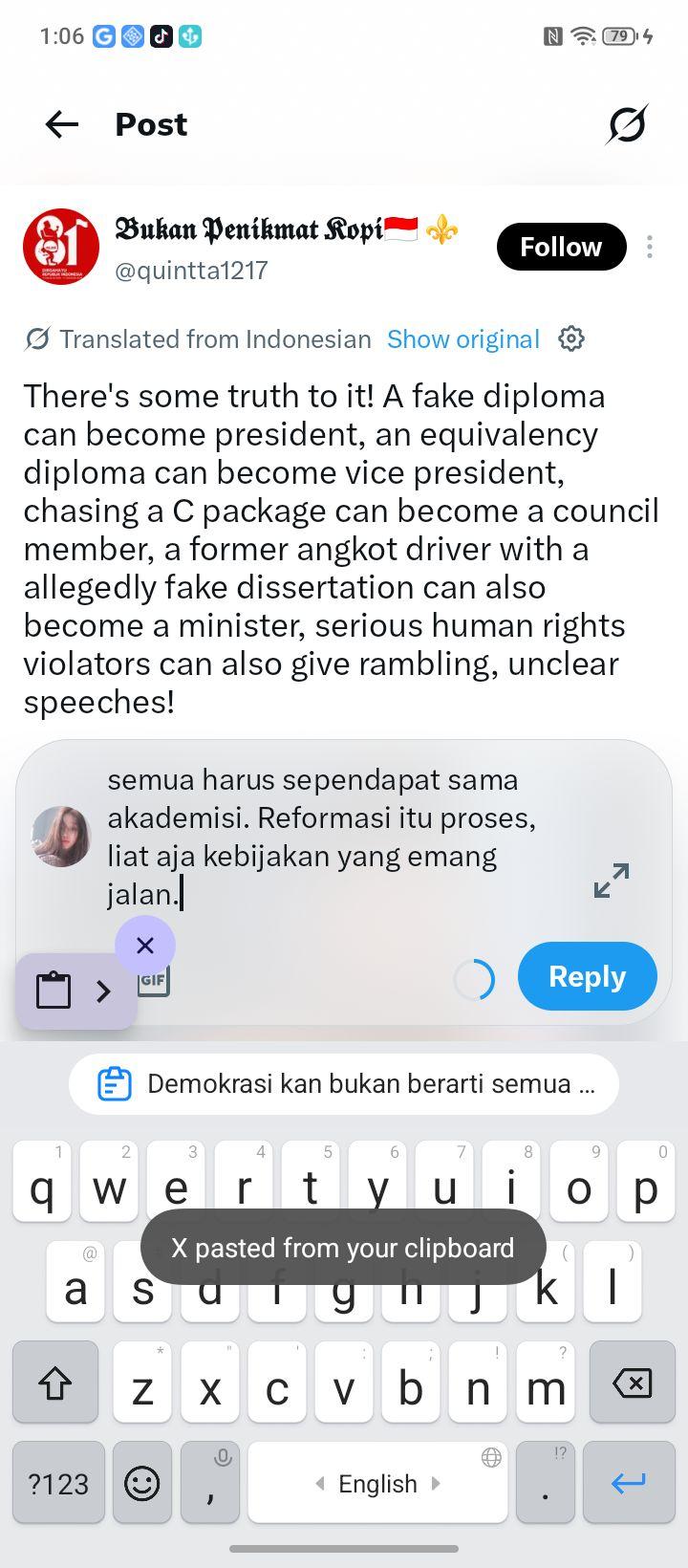Follow Bukan Penikmat Kopi
Viewport: 688px width, 1568px height.
[561, 247]
